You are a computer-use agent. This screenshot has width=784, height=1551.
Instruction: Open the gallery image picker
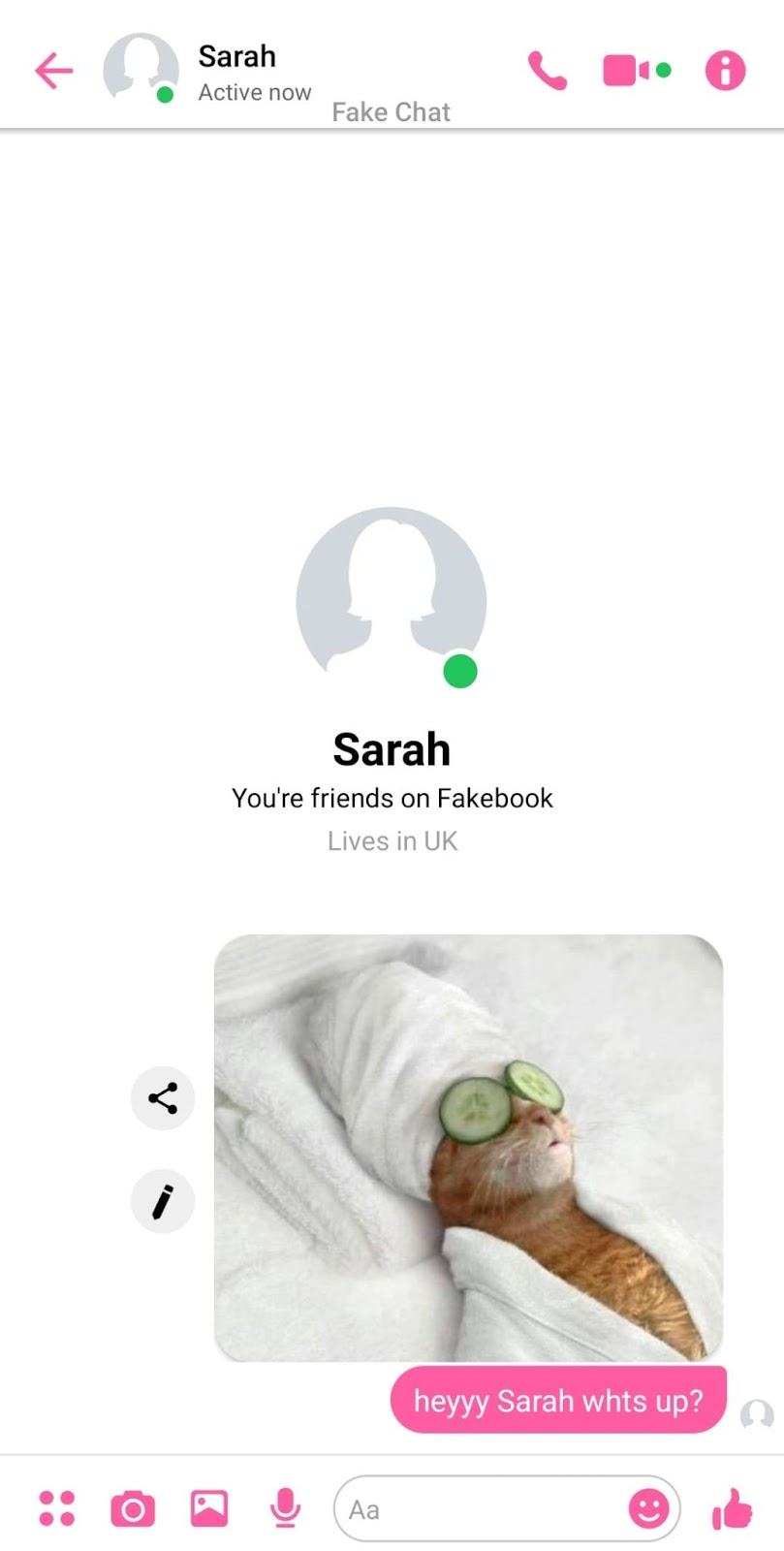pos(208,1508)
